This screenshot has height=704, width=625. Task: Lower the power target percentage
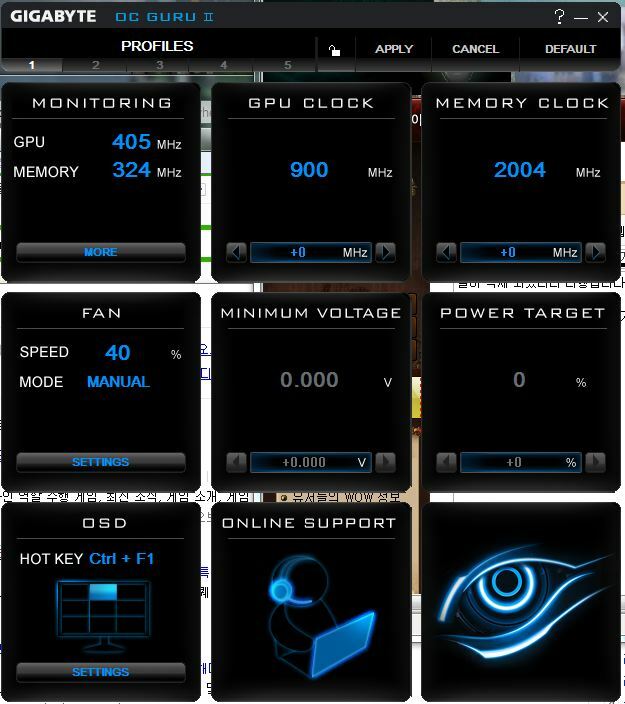click(446, 462)
